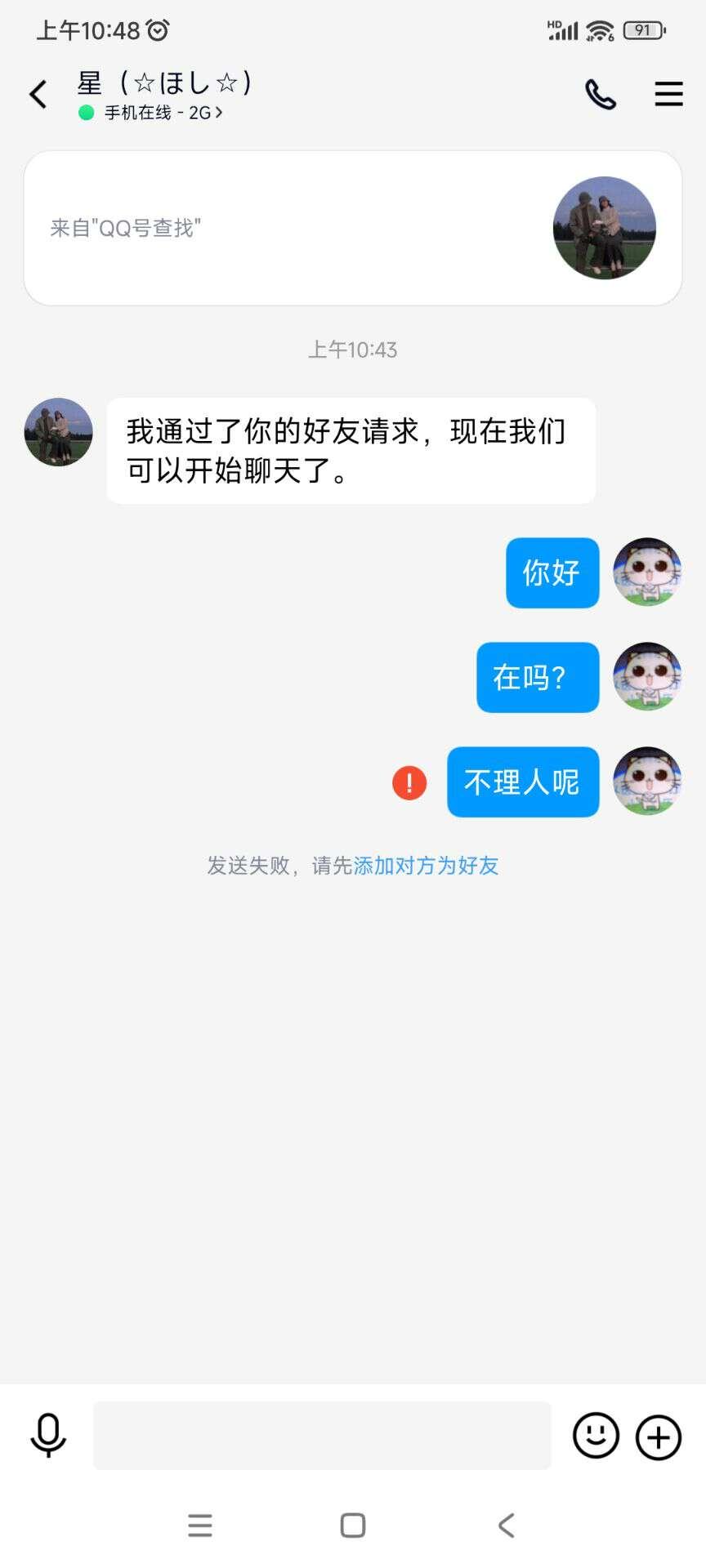Go back from the chat with 星
Screen dimensions: 706x1568
(38, 95)
